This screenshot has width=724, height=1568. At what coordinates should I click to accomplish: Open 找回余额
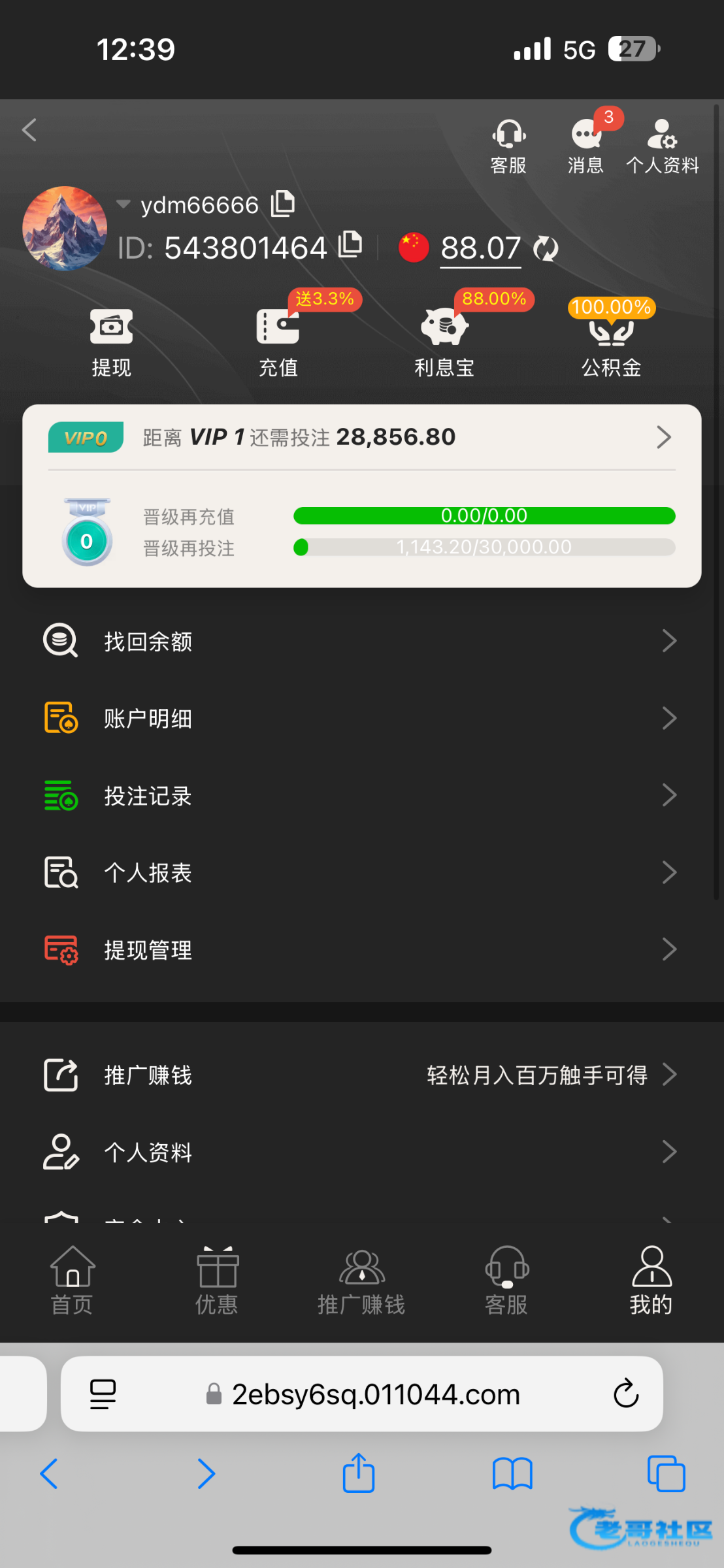point(362,641)
